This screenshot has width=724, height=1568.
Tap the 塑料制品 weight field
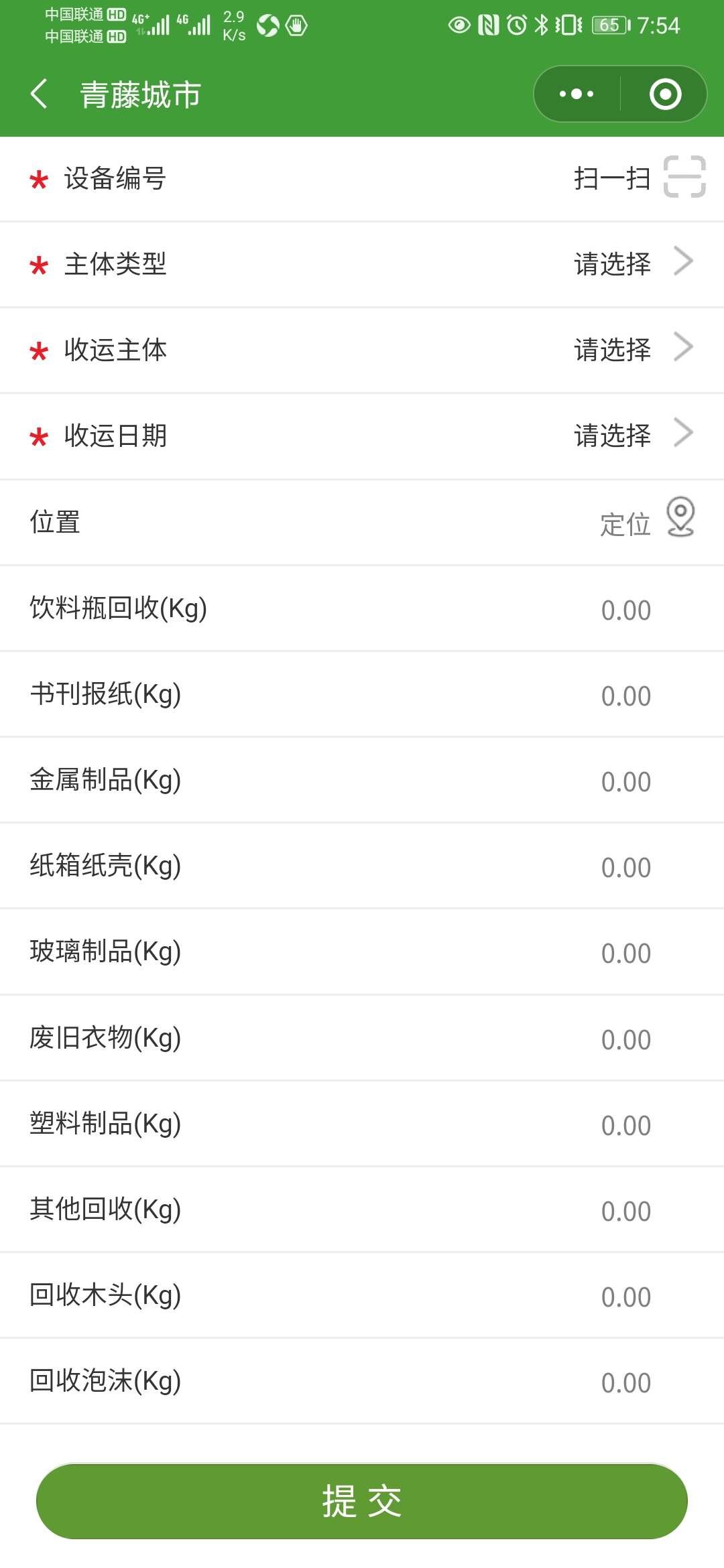click(625, 1125)
